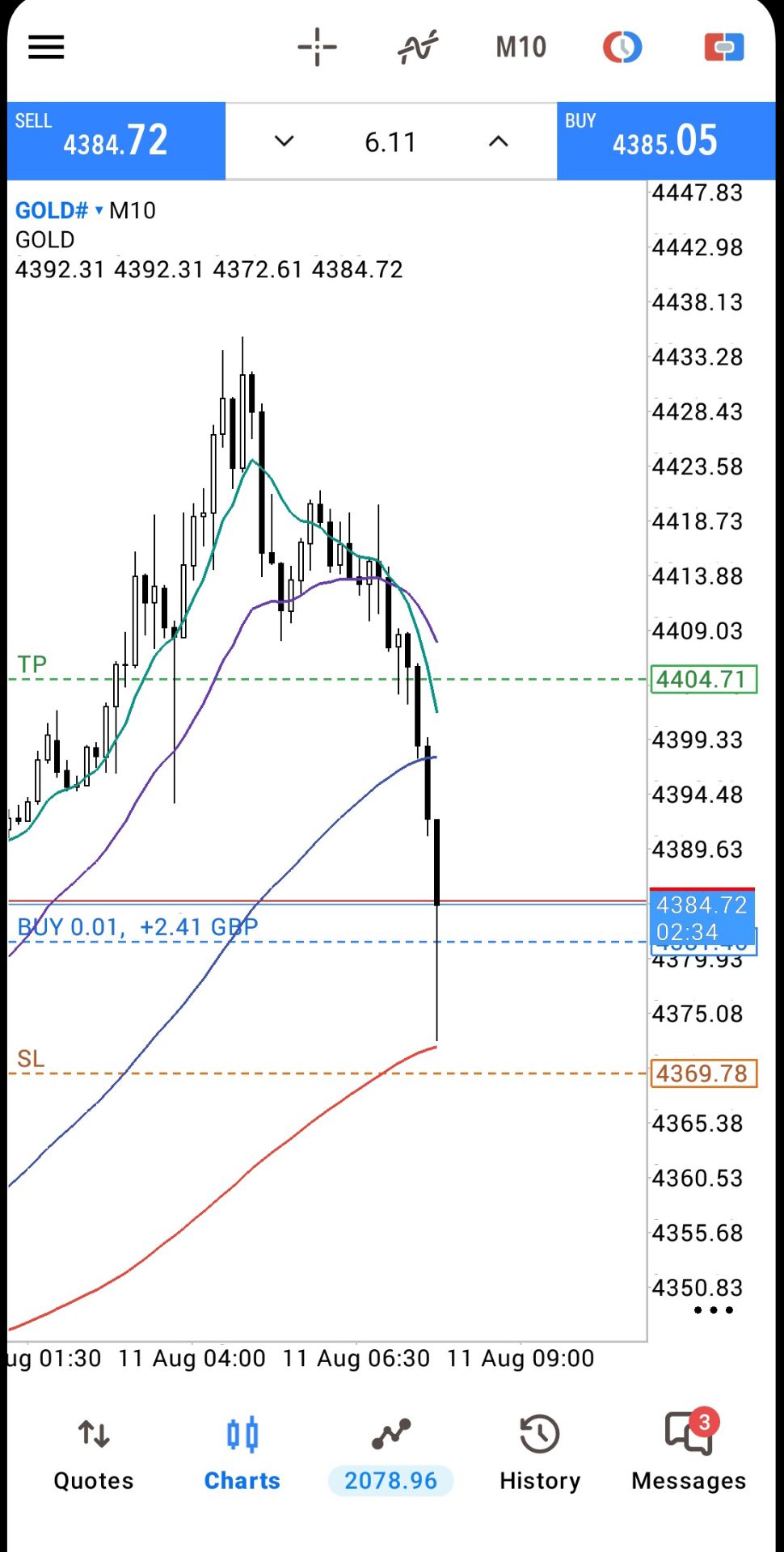Switch to the Quotes tab
The width and height of the screenshot is (784, 1552).
point(94,1455)
